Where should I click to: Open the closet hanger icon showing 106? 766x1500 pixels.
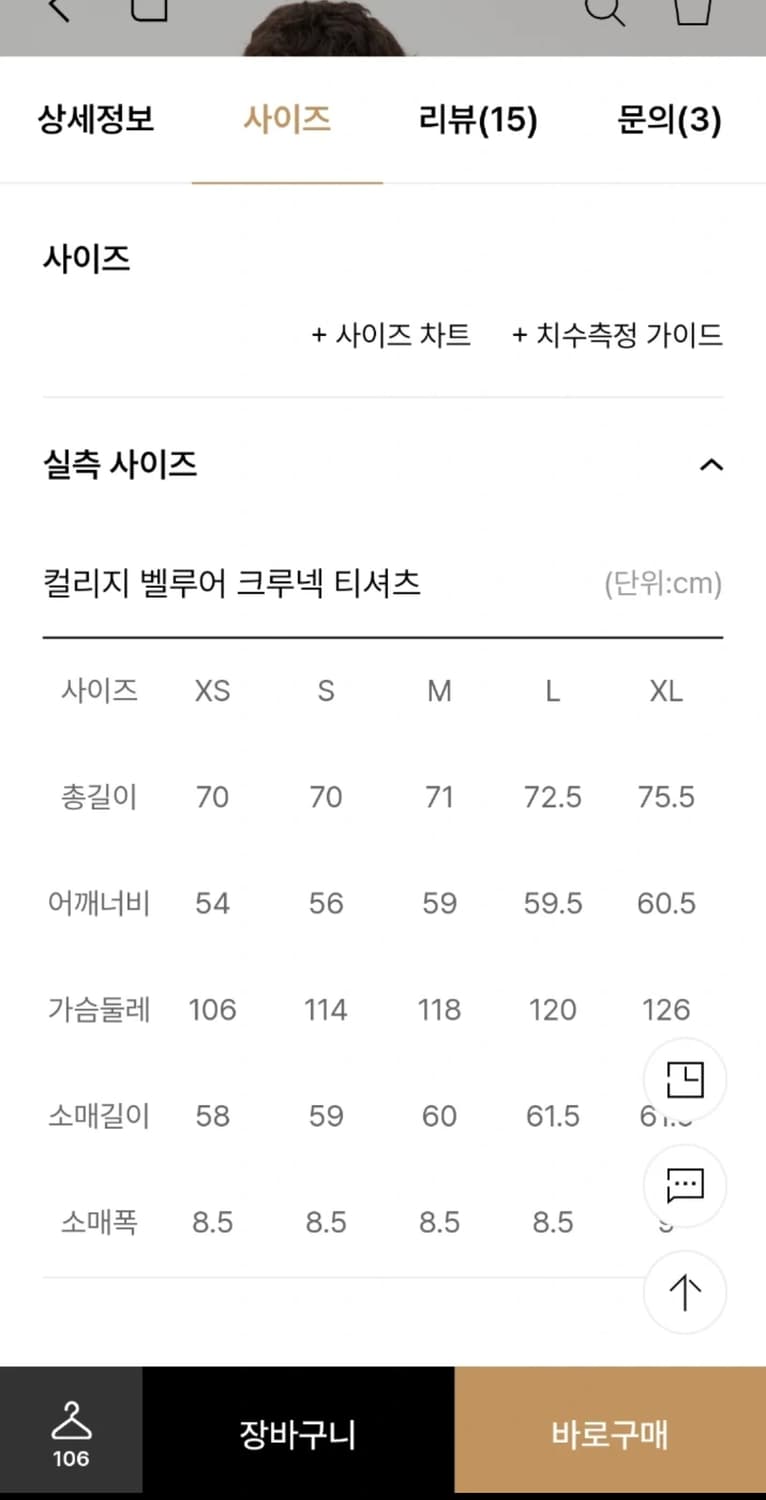click(x=70, y=1432)
